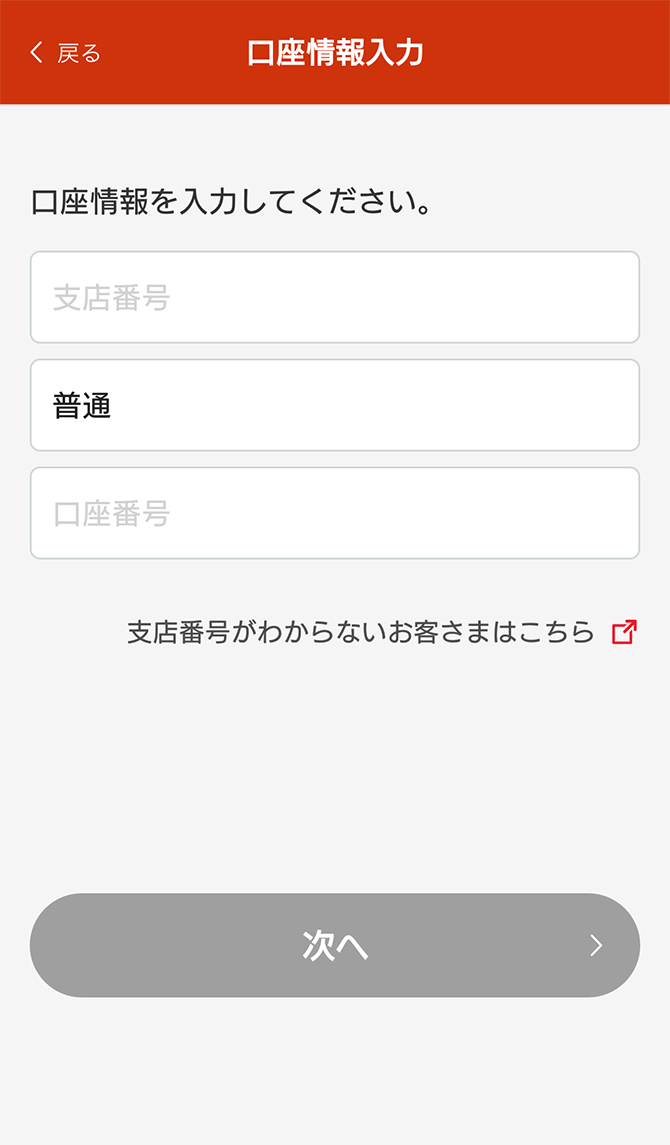This screenshot has width=670, height=1145.
Task: Tap the 支店番号 input field
Action: [335, 297]
